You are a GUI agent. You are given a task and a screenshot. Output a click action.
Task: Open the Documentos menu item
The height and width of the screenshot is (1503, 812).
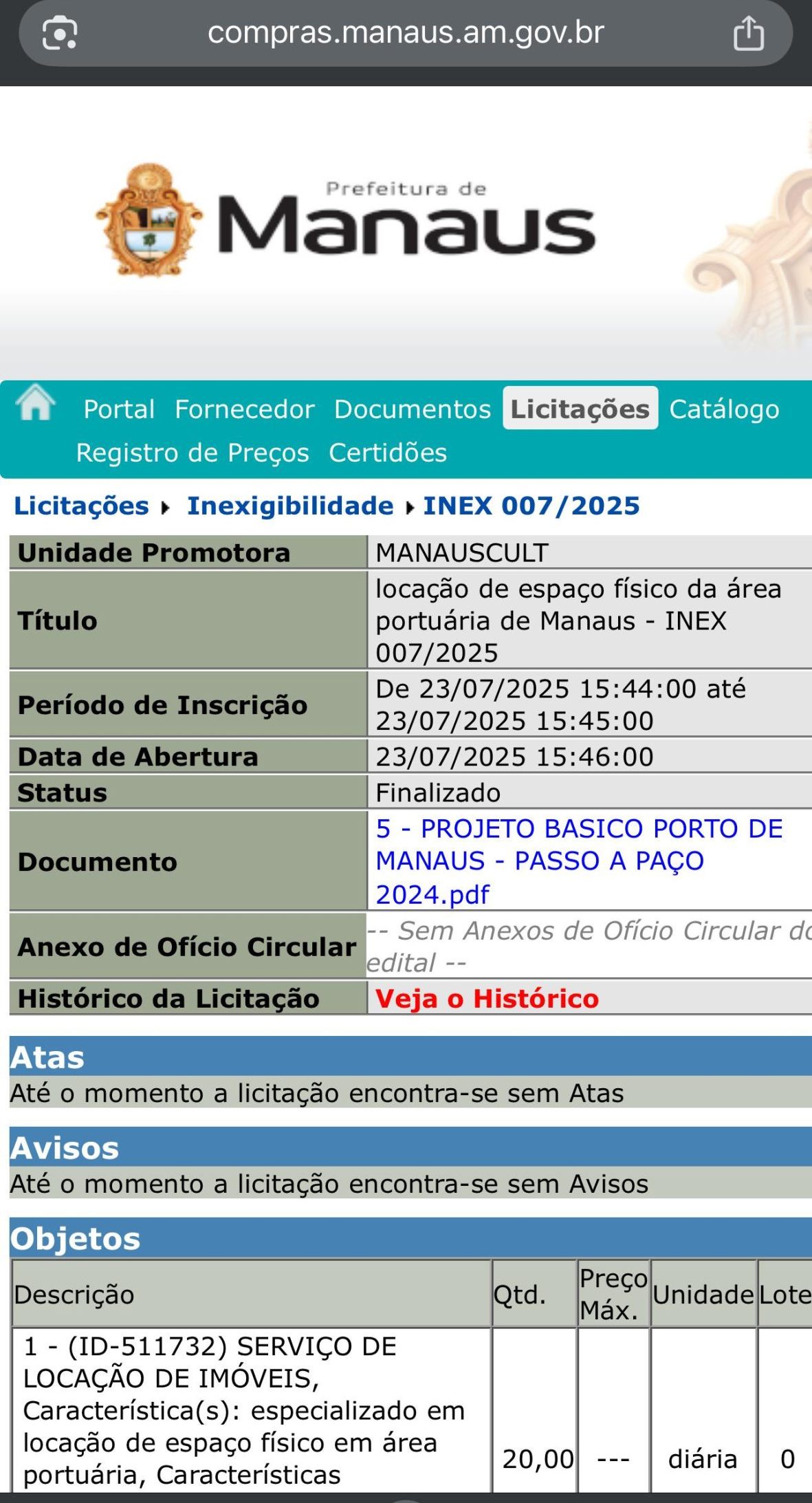click(x=413, y=409)
